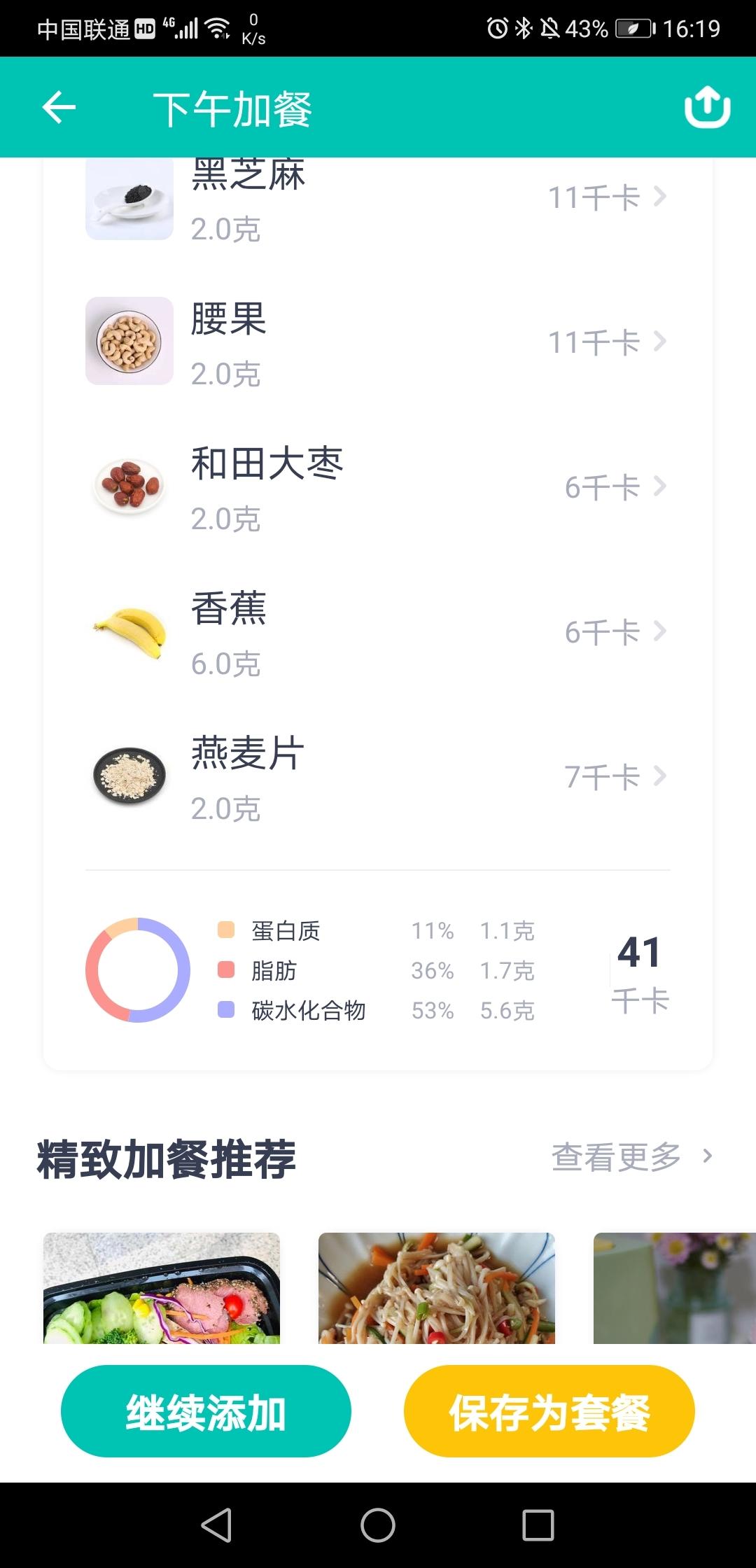Go to the system home screen

[378, 1525]
